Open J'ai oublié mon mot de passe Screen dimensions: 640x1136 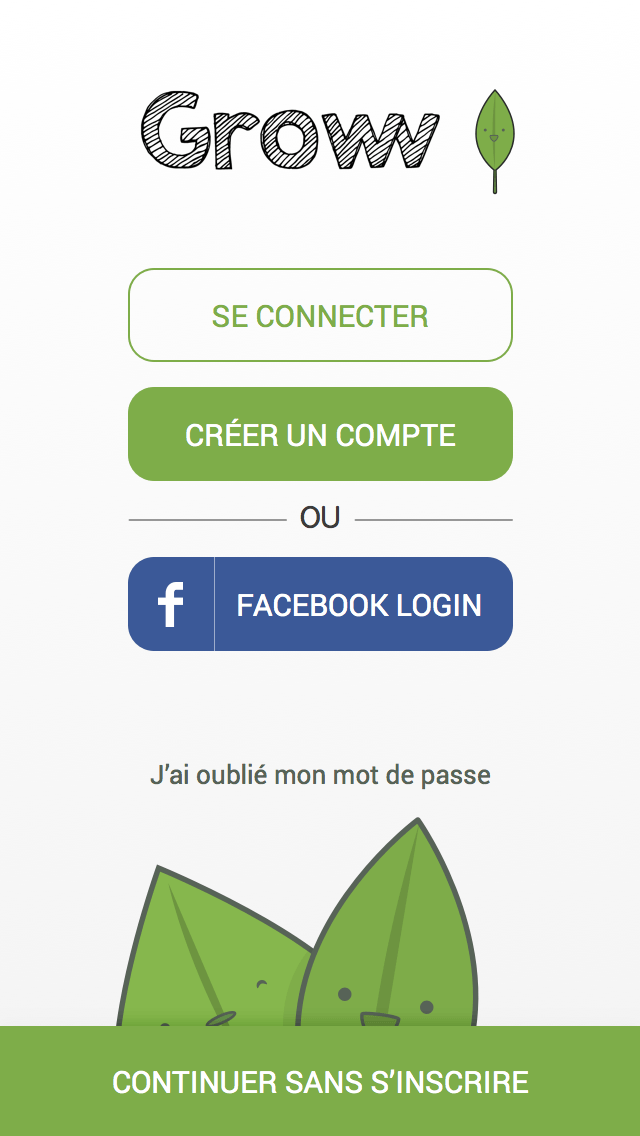[320, 775]
